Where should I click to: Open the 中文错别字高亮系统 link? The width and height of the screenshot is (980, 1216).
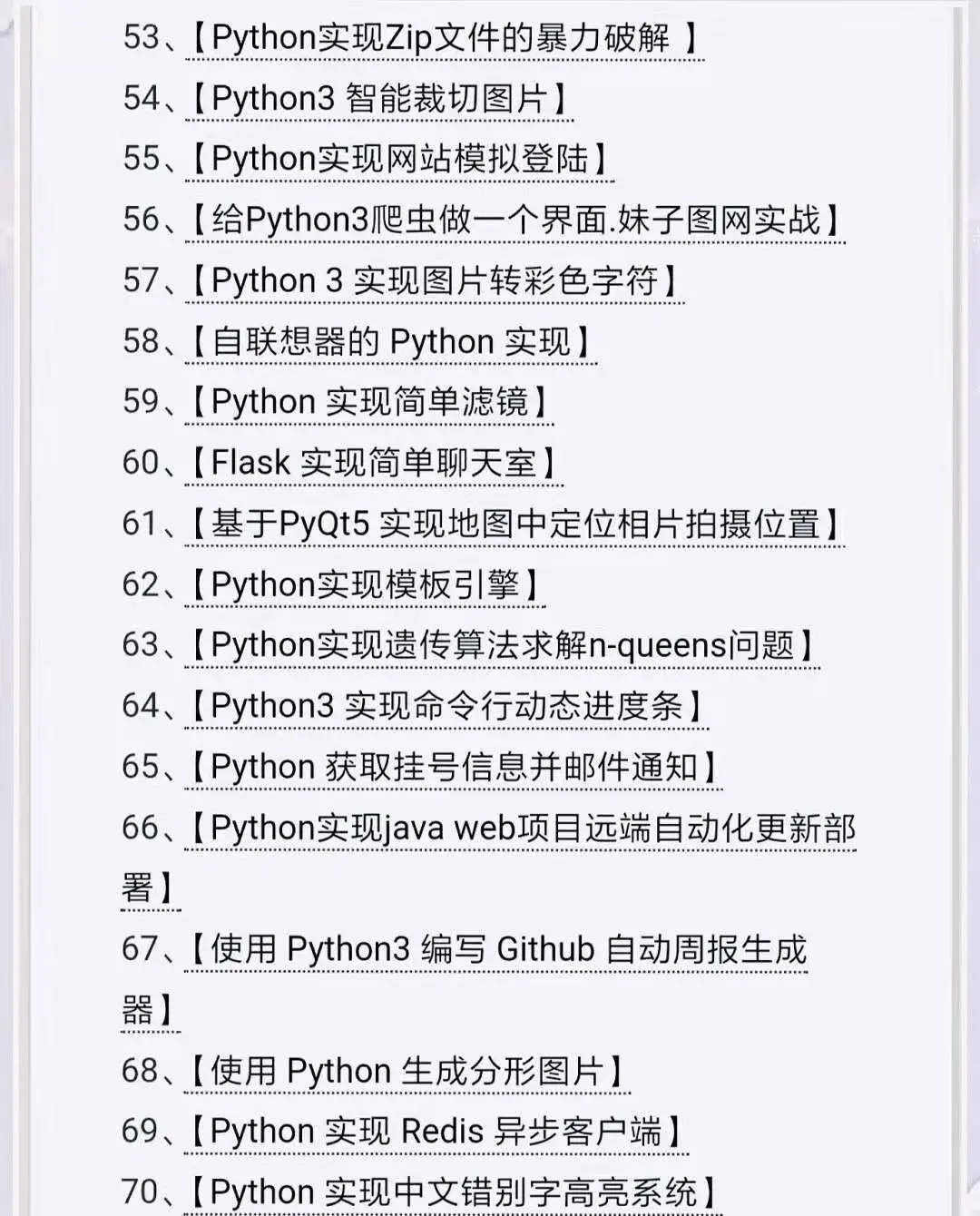coord(453,1192)
